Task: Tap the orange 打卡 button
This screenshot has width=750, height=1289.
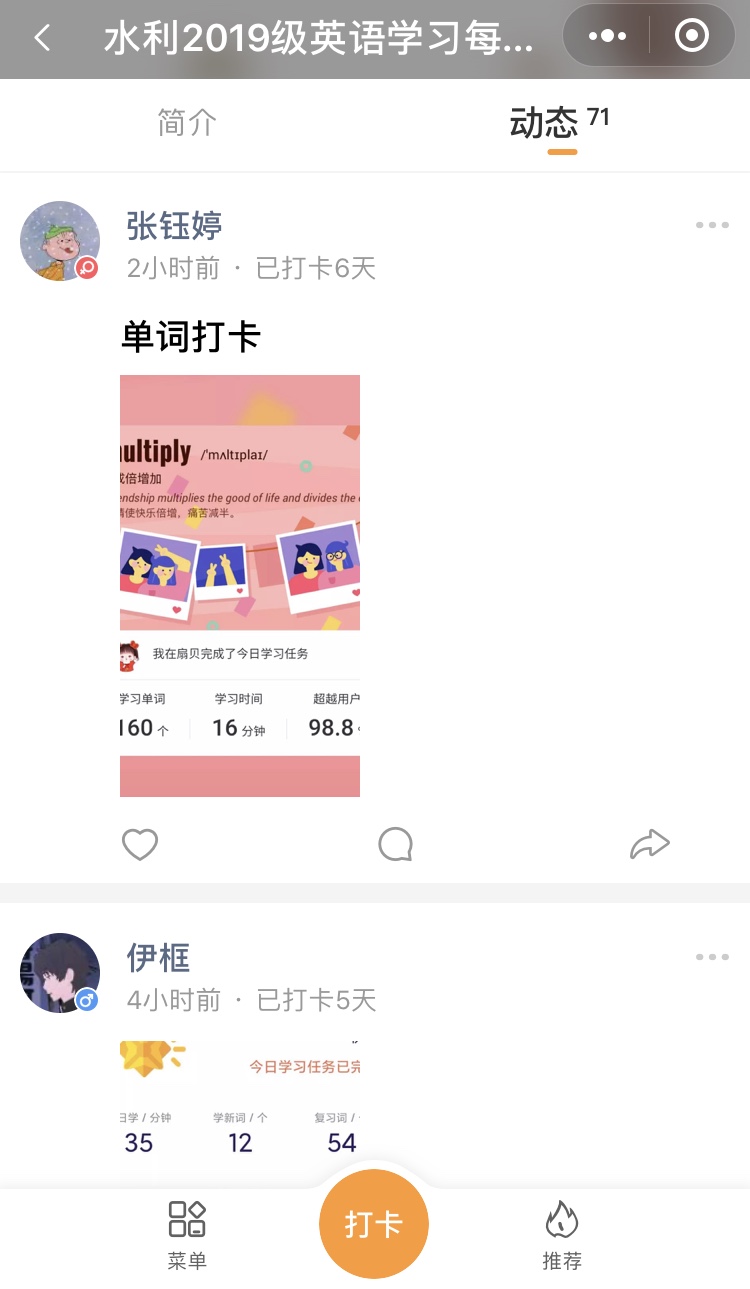Action: pos(374,1224)
